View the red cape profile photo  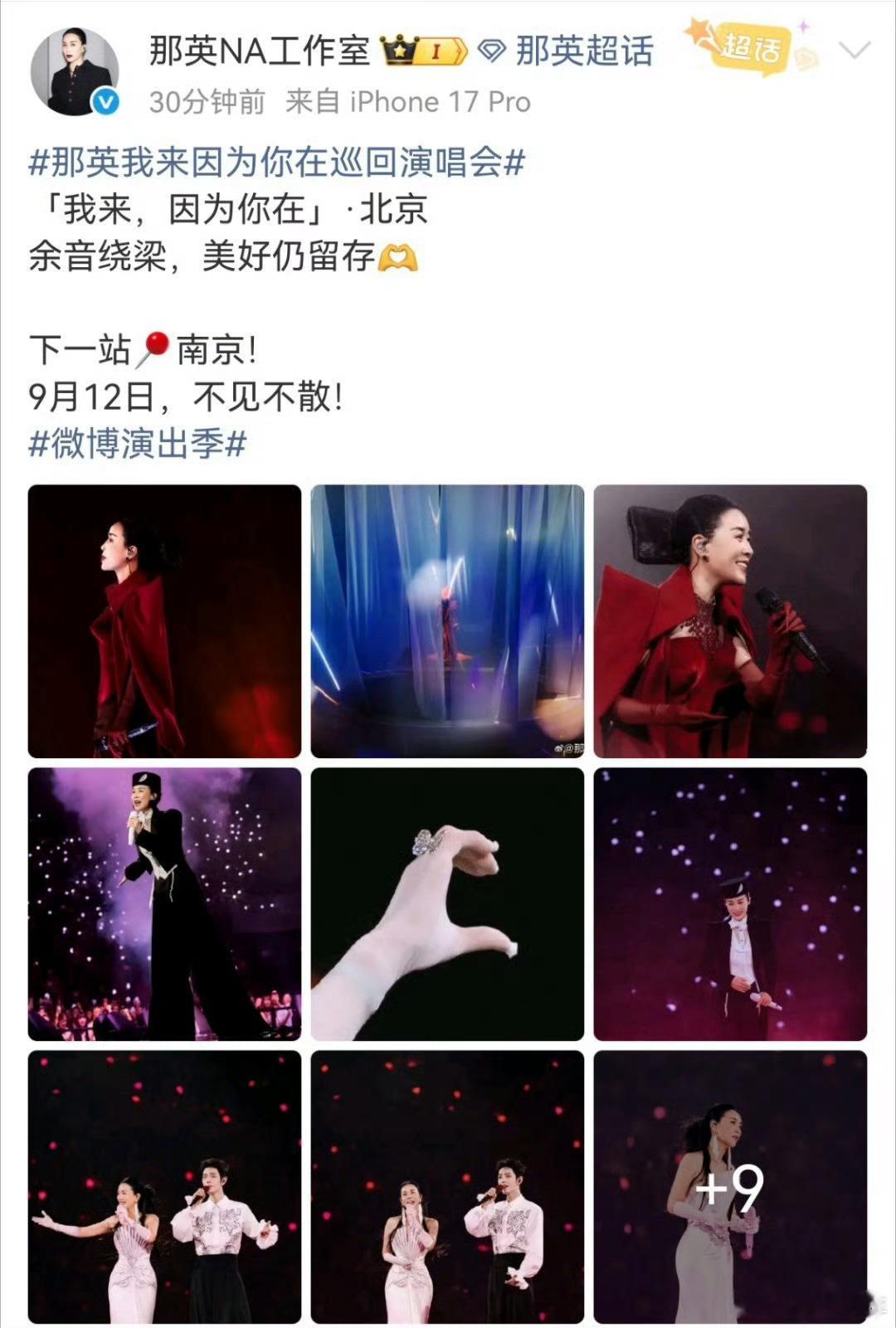click(164, 621)
